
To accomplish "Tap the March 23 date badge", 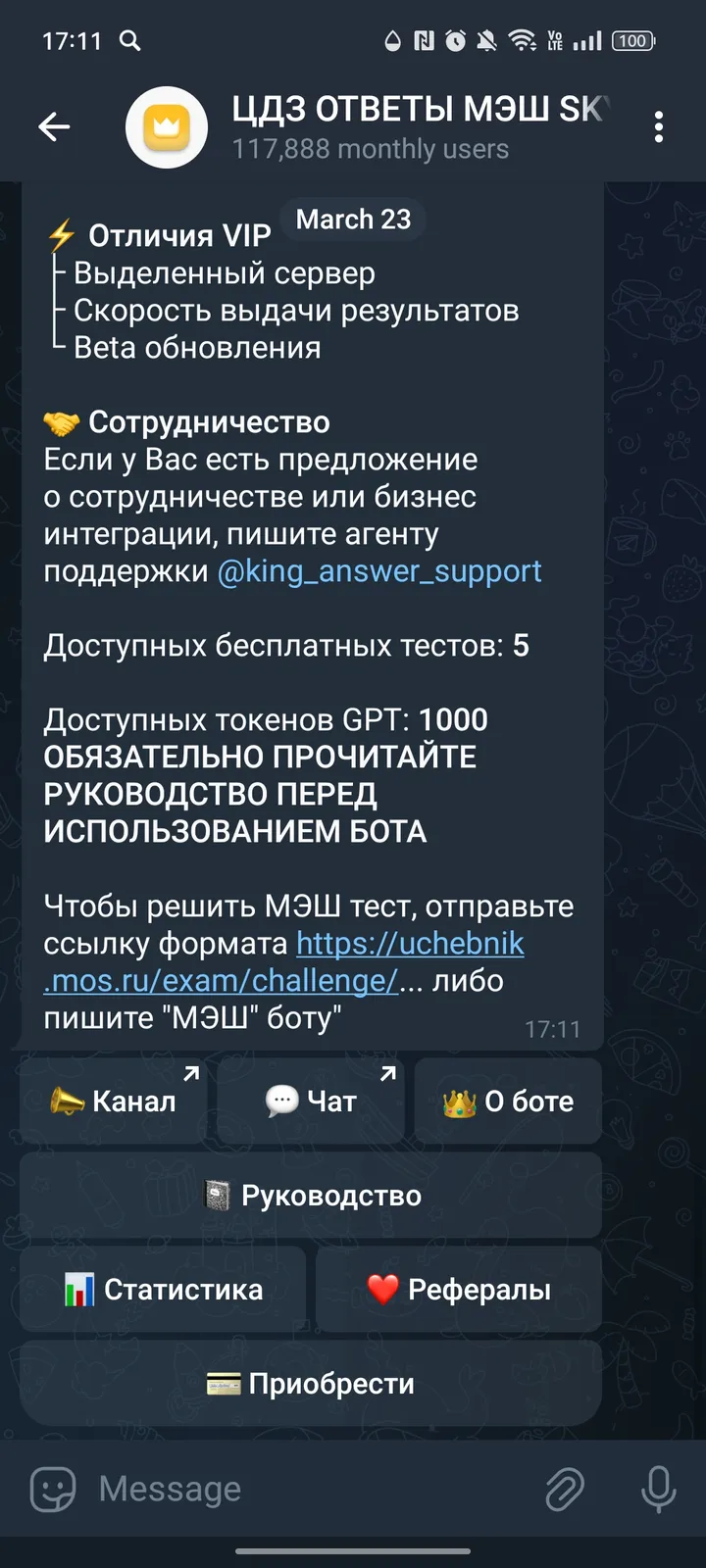I will [x=352, y=219].
